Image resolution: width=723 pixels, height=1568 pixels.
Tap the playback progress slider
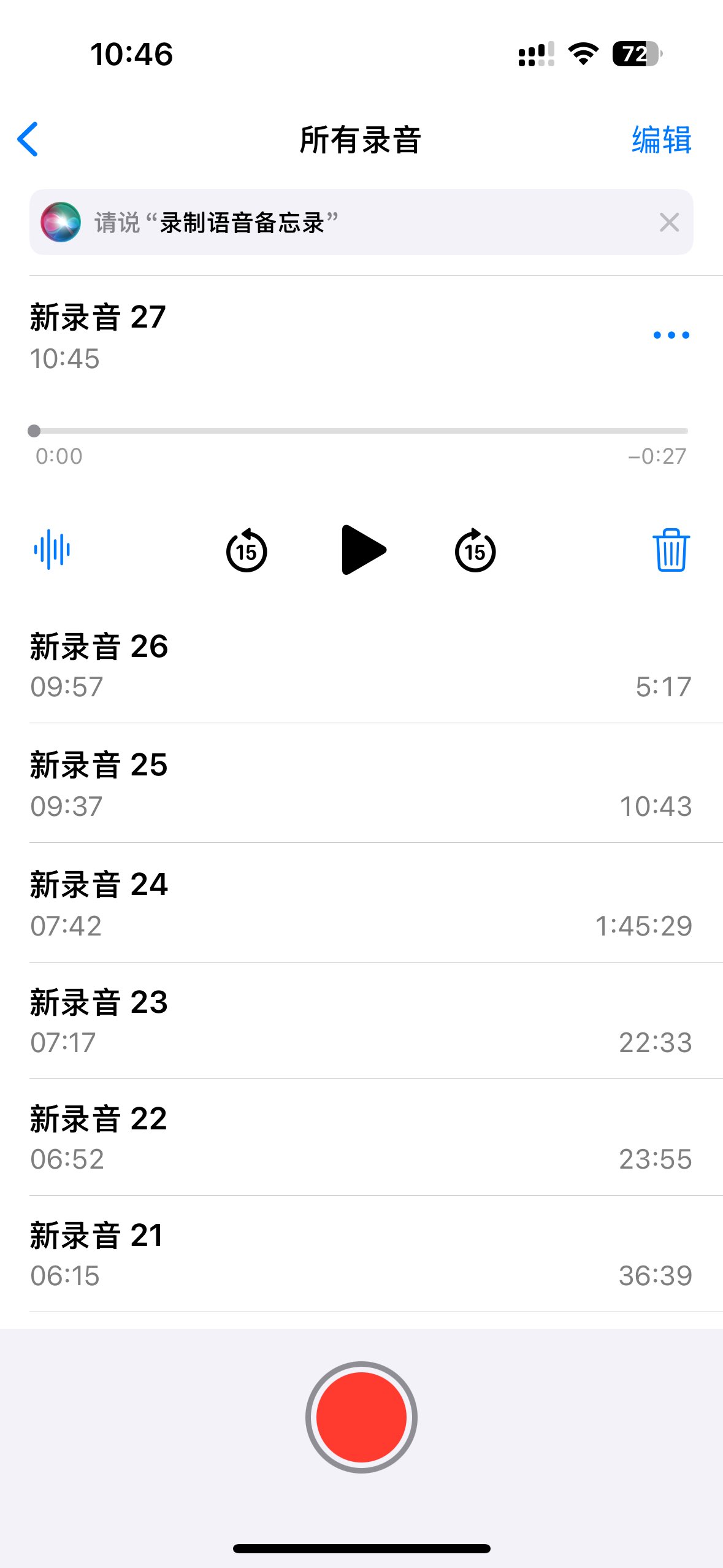click(x=361, y=431)
